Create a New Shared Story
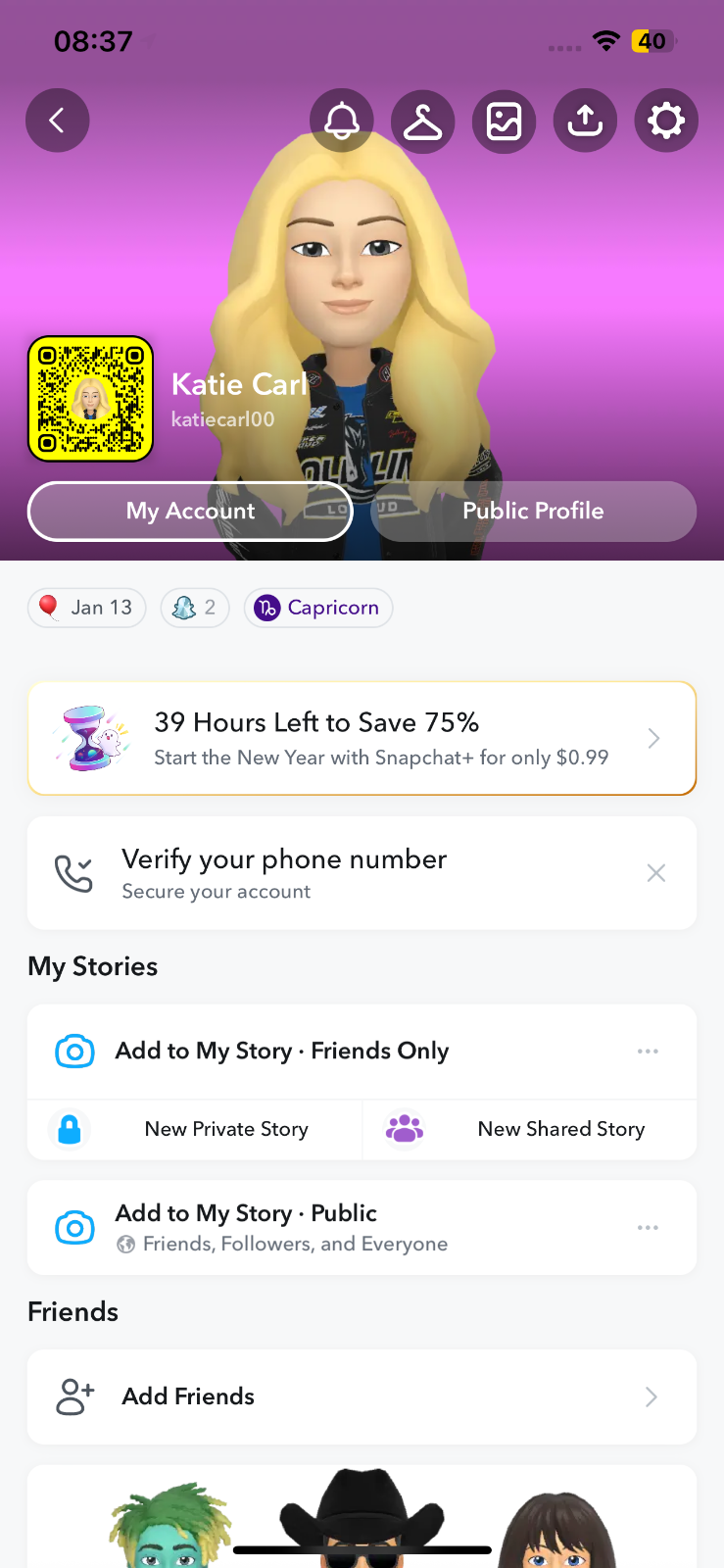This screenshot has height=1568, width=724. pyautogui.click(x=530, y=1129)
